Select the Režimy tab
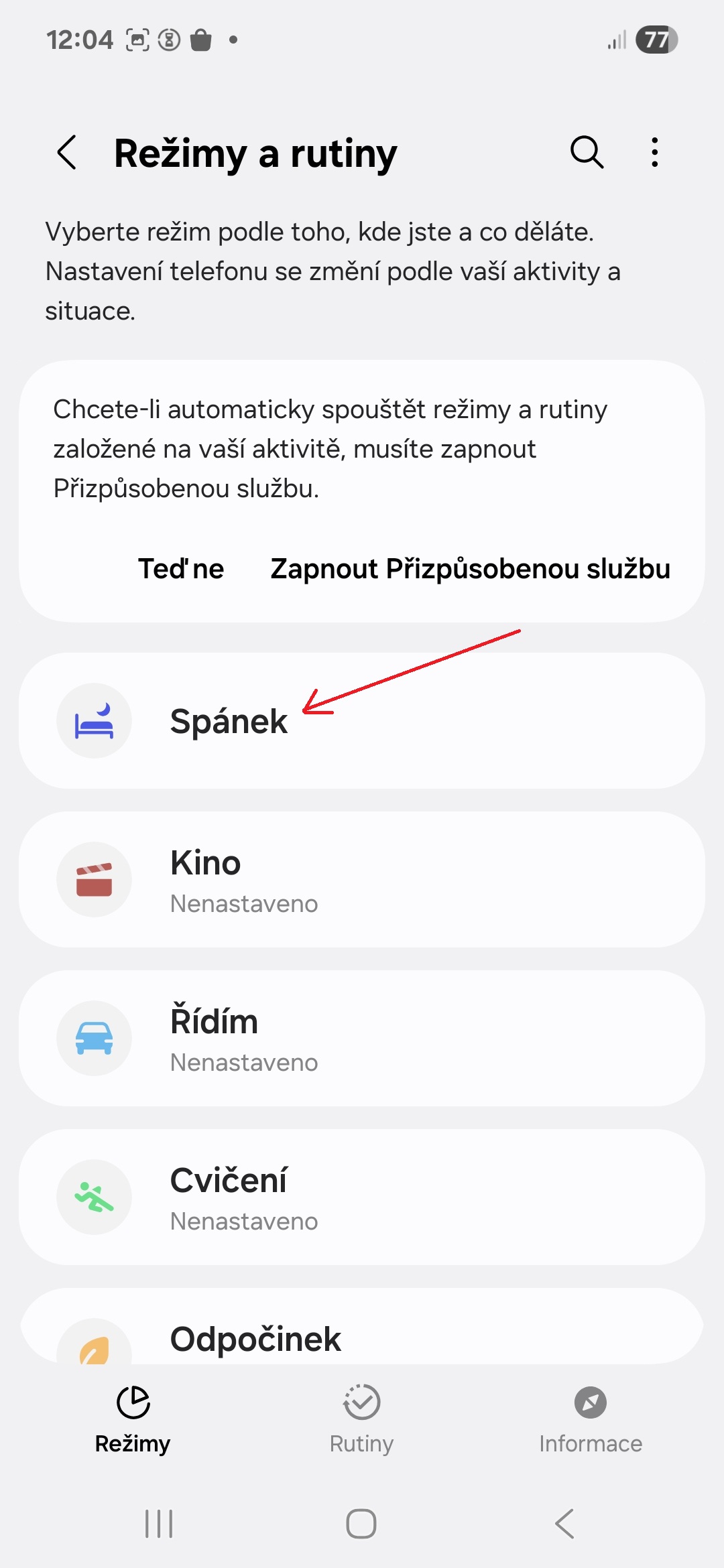 pos(133,1419)
